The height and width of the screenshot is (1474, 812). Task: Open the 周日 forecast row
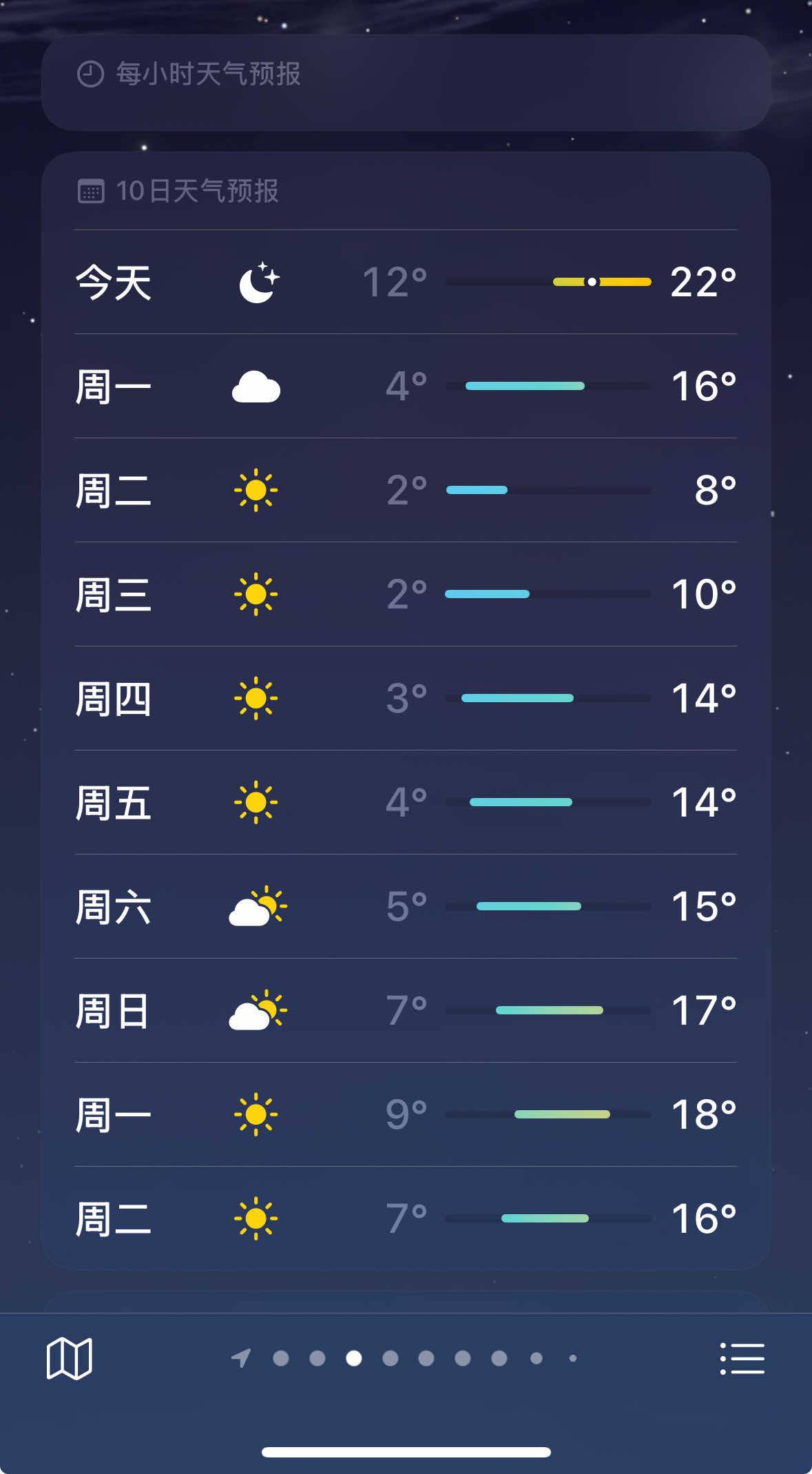point(406,1010)
